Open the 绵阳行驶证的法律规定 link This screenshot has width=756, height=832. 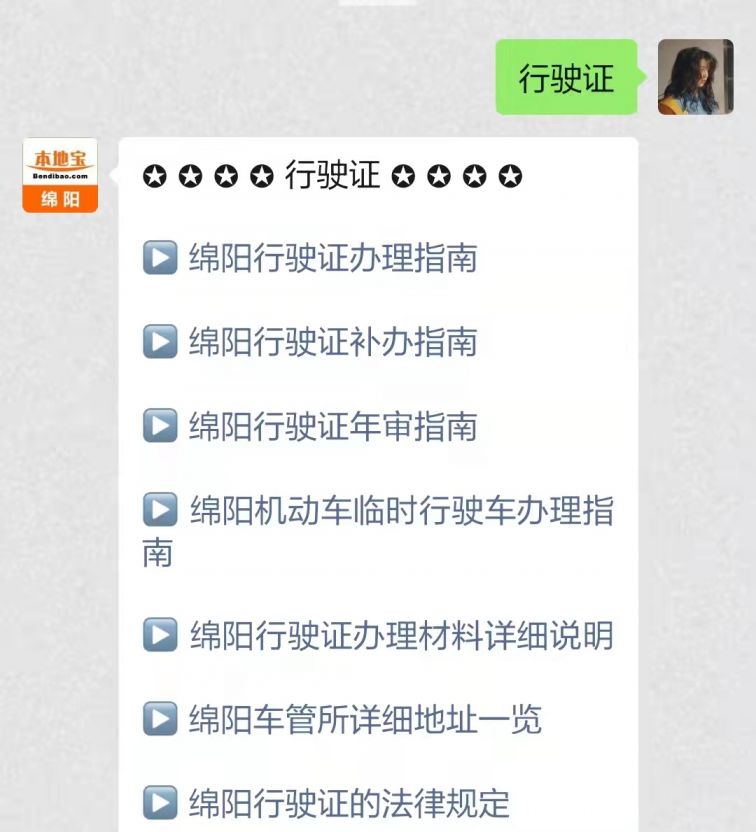348,803
